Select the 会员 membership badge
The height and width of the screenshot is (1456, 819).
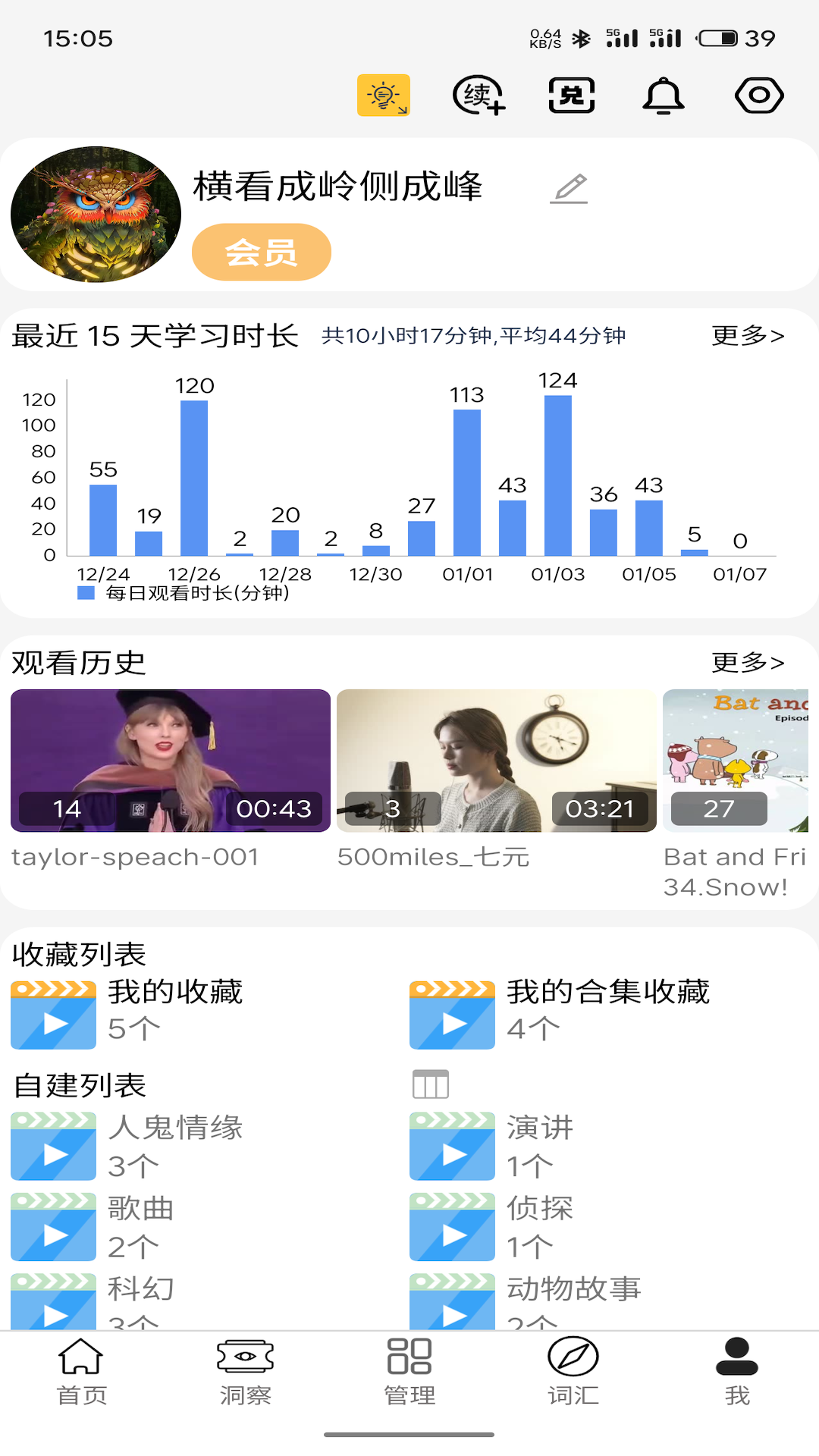[x=261, y=250]
